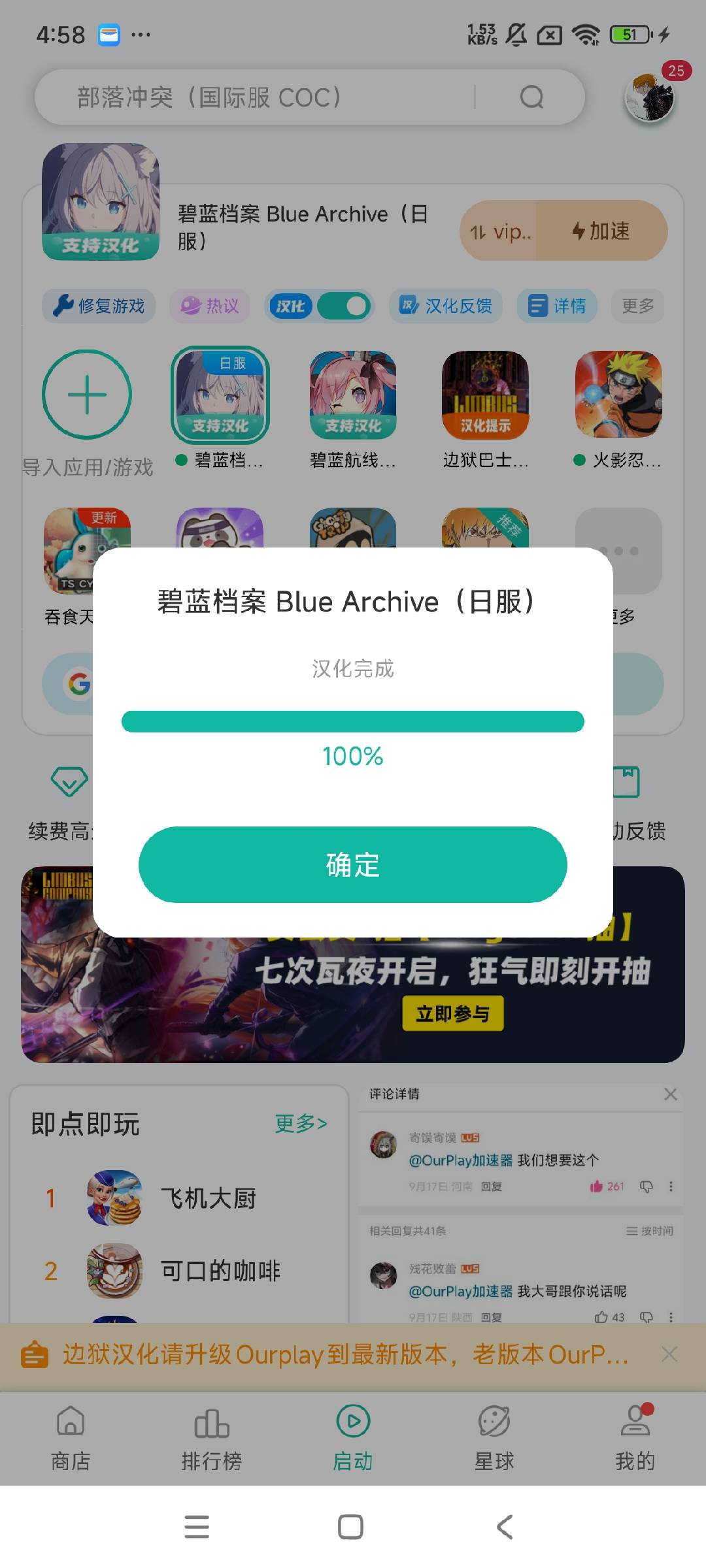Open the 火影忍者 game icon
This screenshot has width=706, height=1568.
point(618,395)
